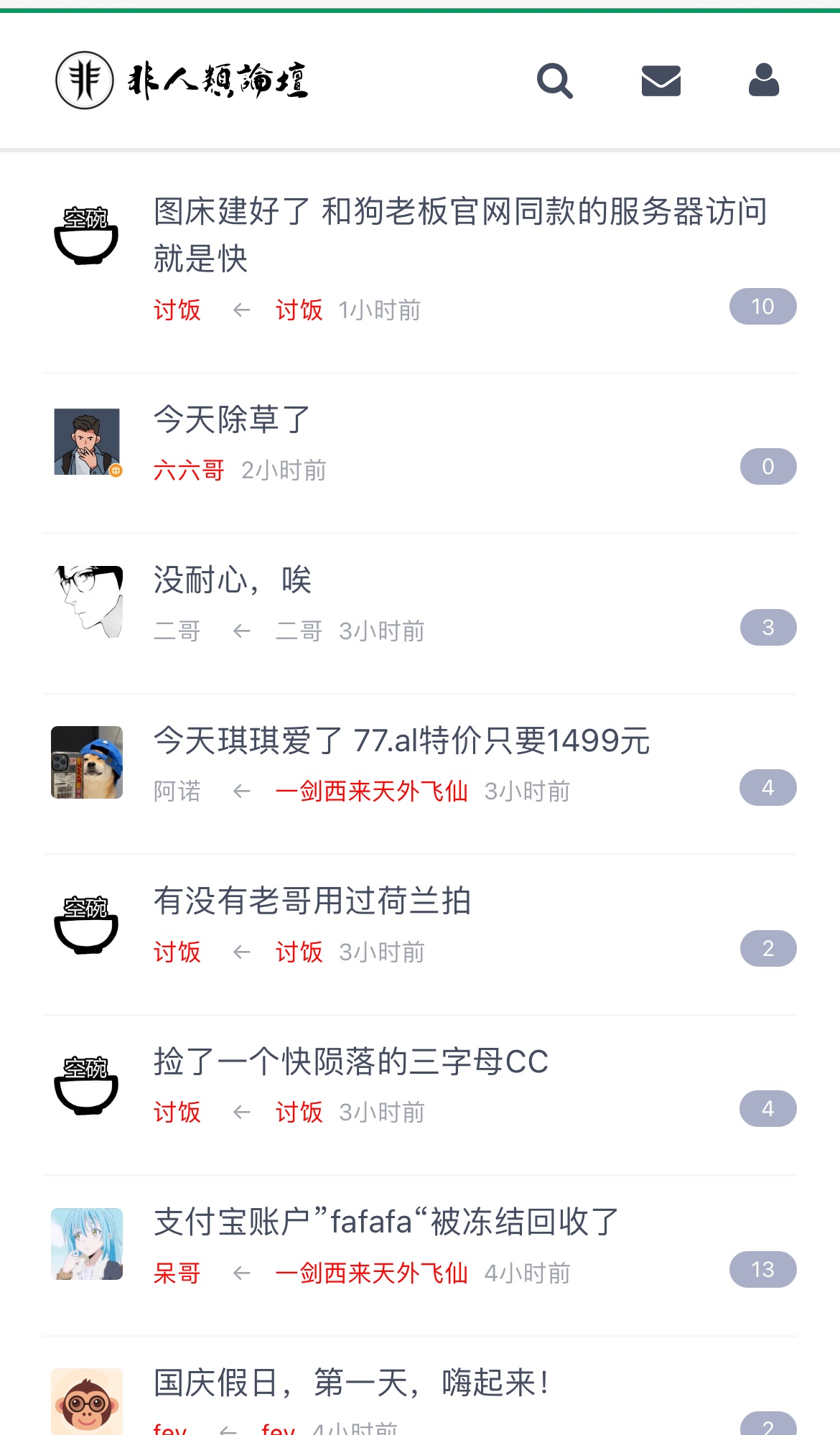Open the thread "没耐心，唉"

(233, 580)
